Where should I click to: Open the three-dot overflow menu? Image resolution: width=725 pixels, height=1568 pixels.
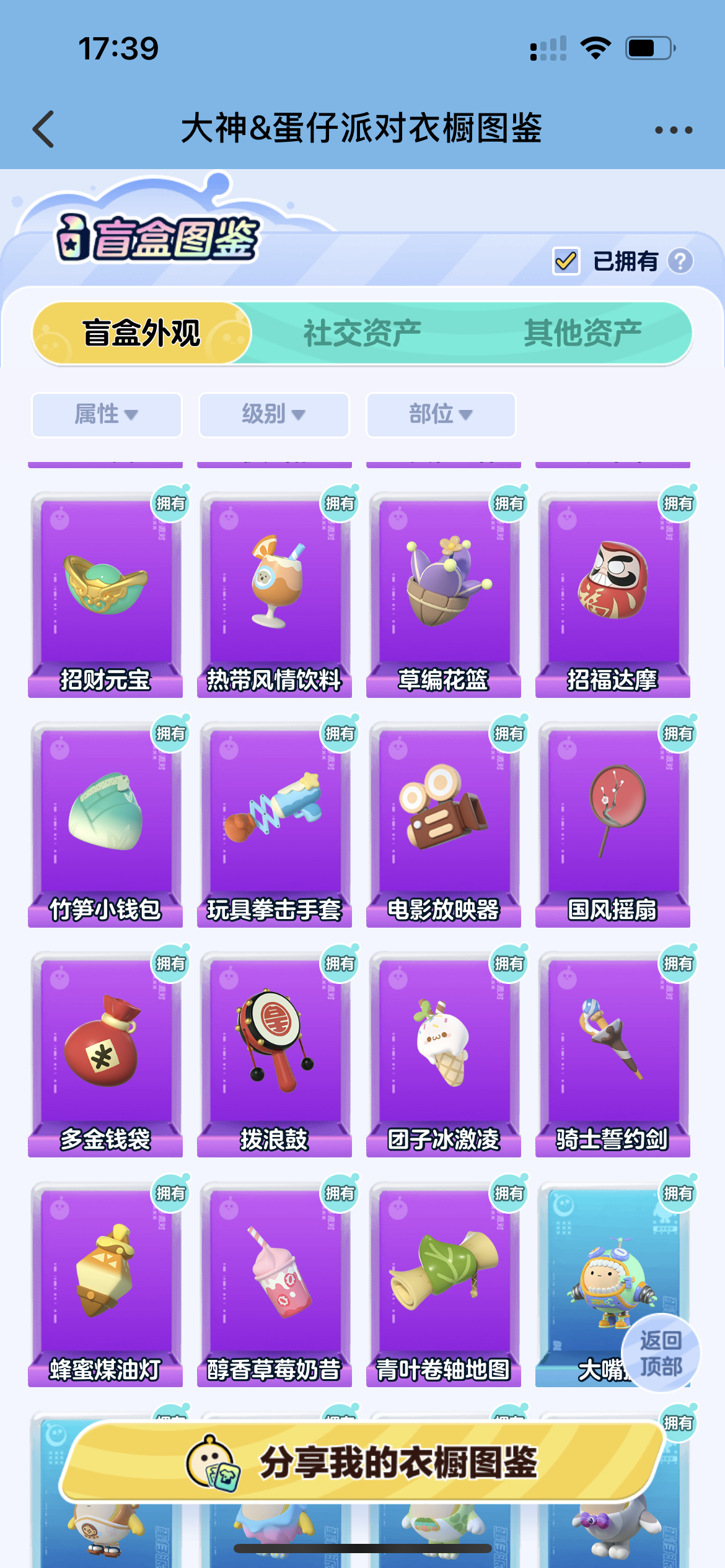(674, 130)
